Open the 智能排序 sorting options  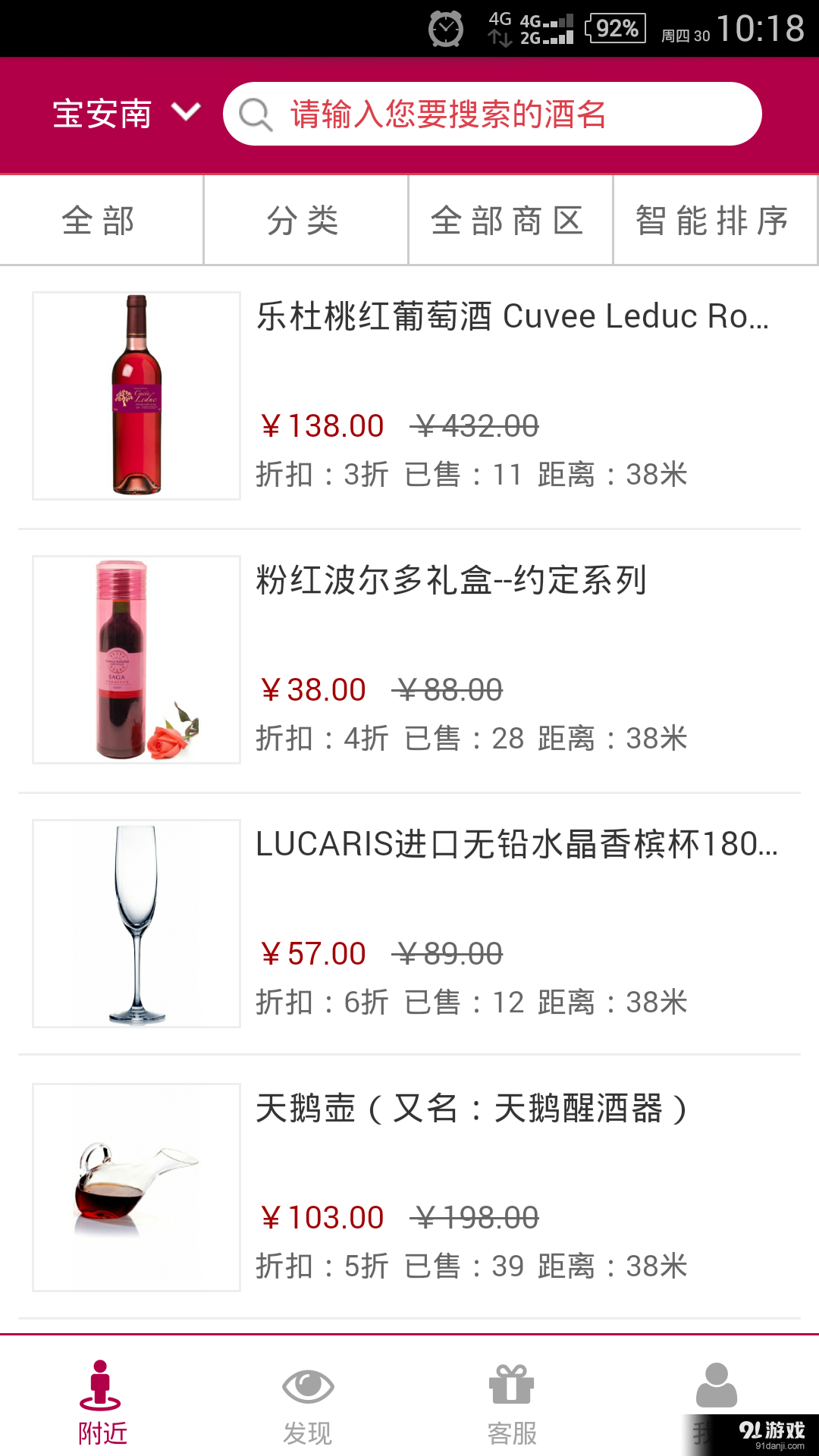tap(713, 220)
